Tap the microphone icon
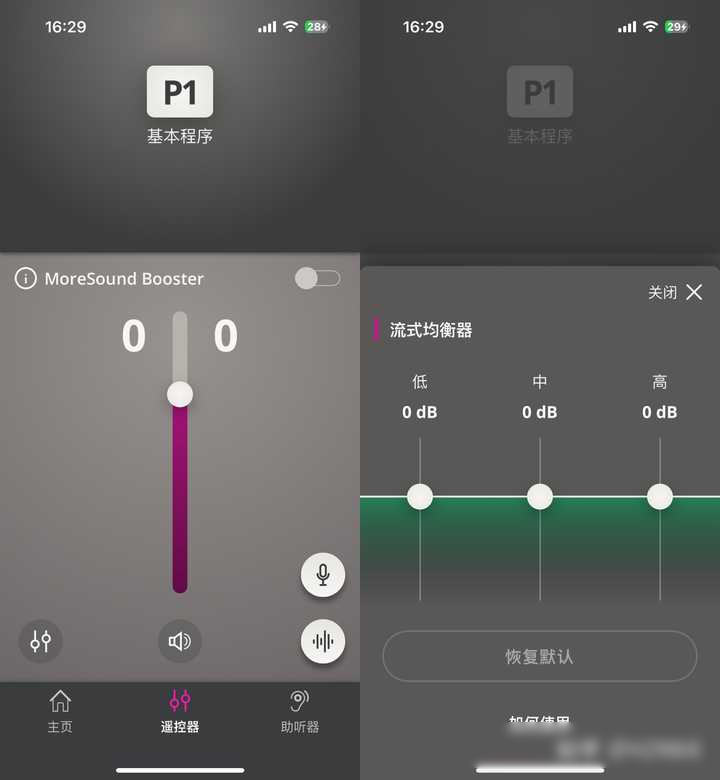 (x=322, y=574)
